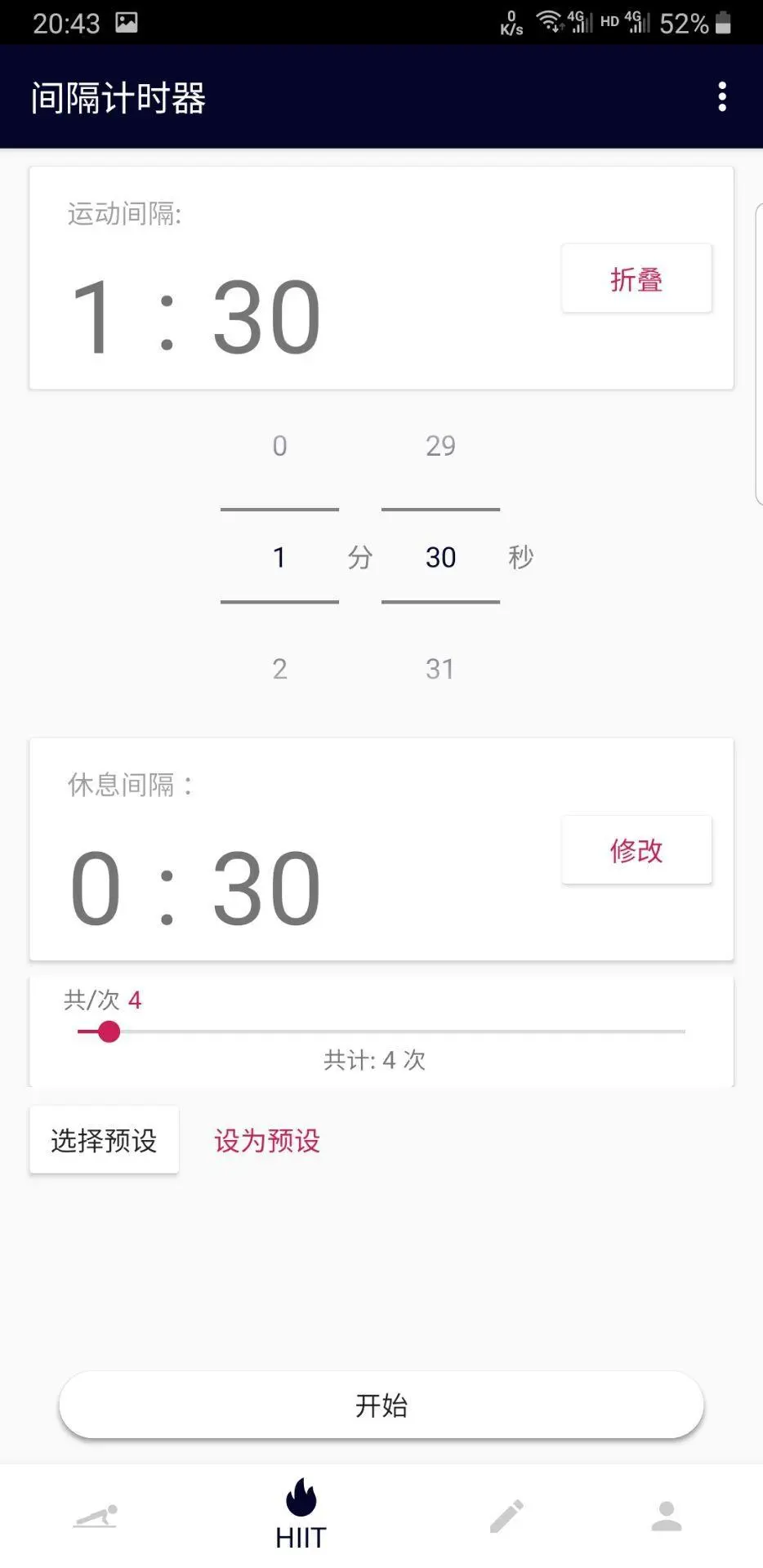Click the repetitions slider handle
Screen dimensions: 763x1568
click(x=109, y=1031)
